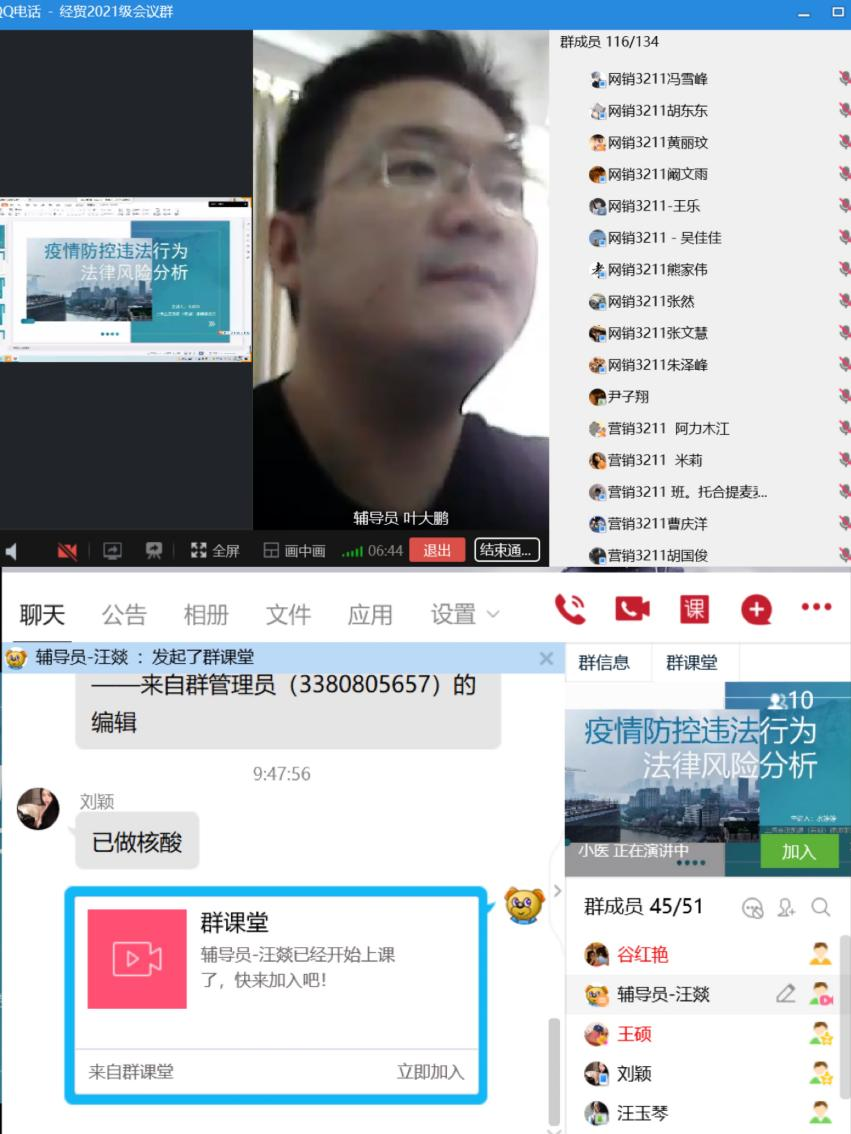The height and width of the screenshot is (1134, 851).
Task: Toggle the camera icon in call bar
Action: coord(67,551)
